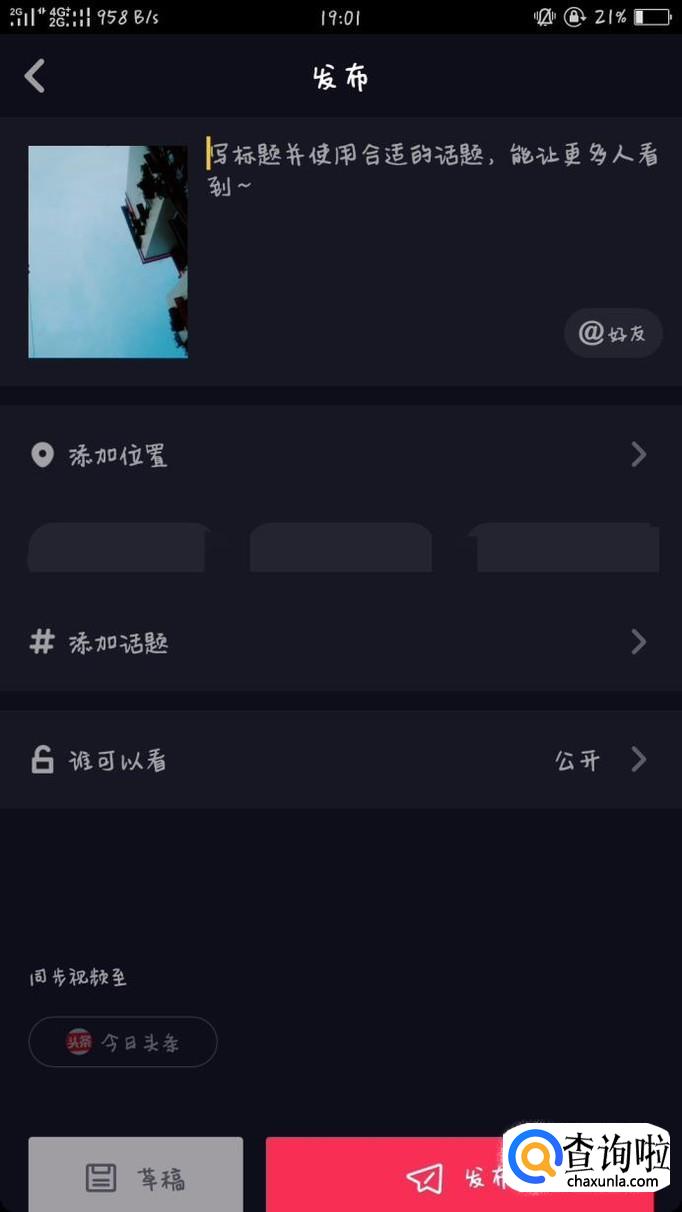Enable sync to 今日头条
The height and width of the screenshot is (1212, 682).
pyautogui.click(x=123, y=1042)
